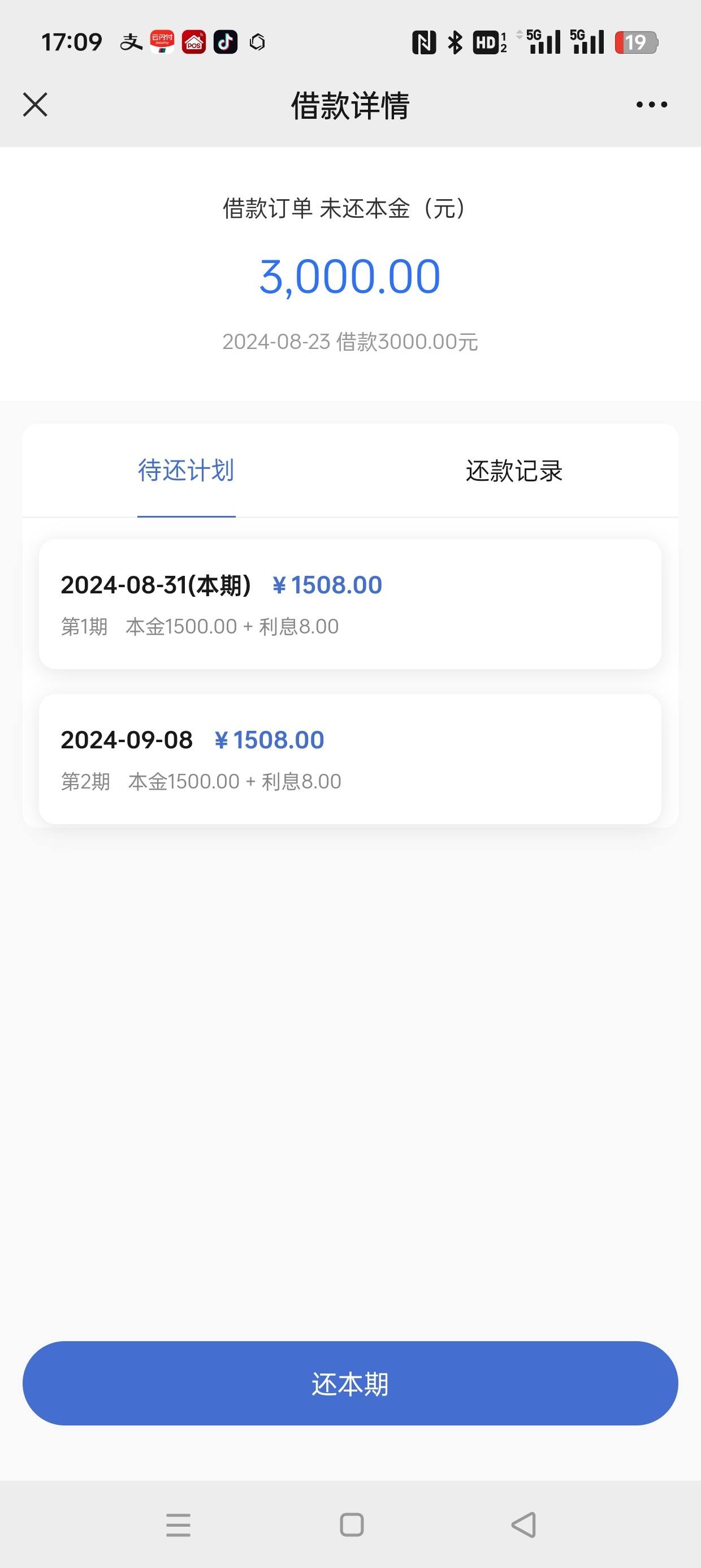
Task: Close the 借款详情 page
Action: click(35, 105)
